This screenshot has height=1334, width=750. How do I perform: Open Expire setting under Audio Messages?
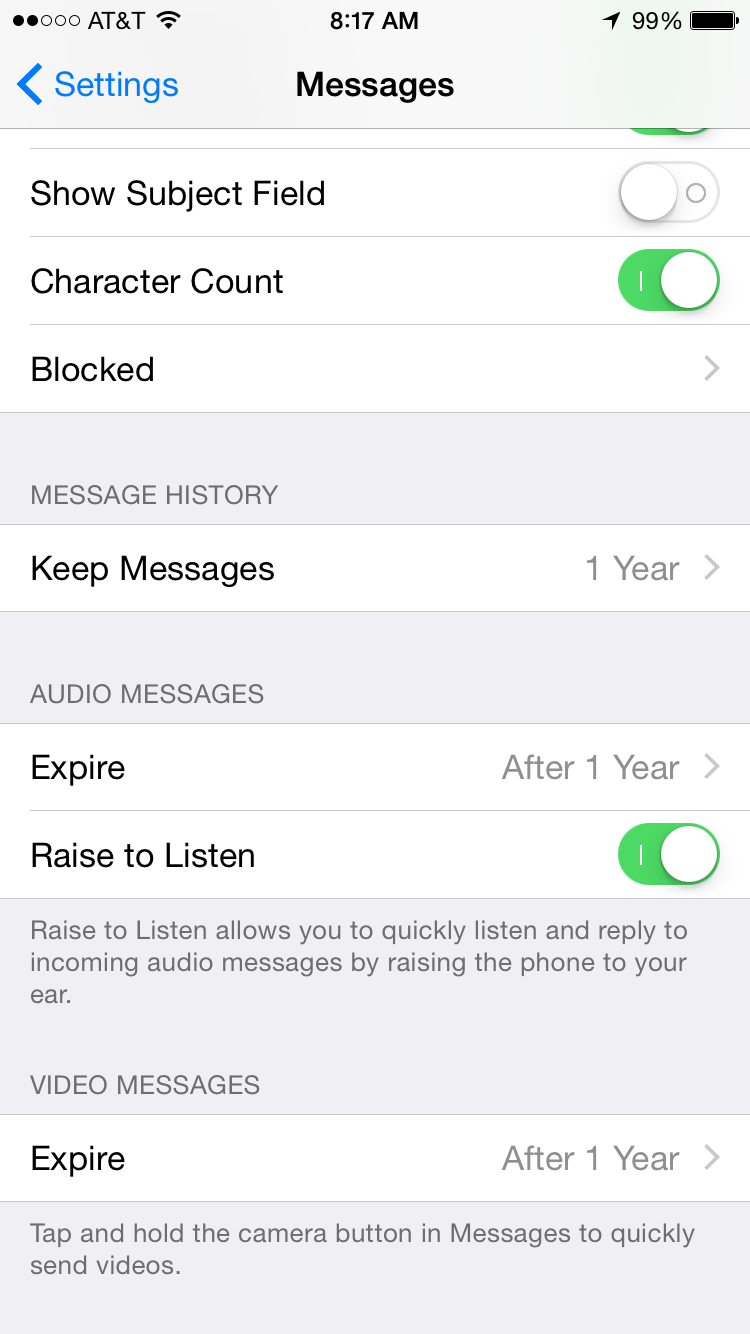pos(375,767)
